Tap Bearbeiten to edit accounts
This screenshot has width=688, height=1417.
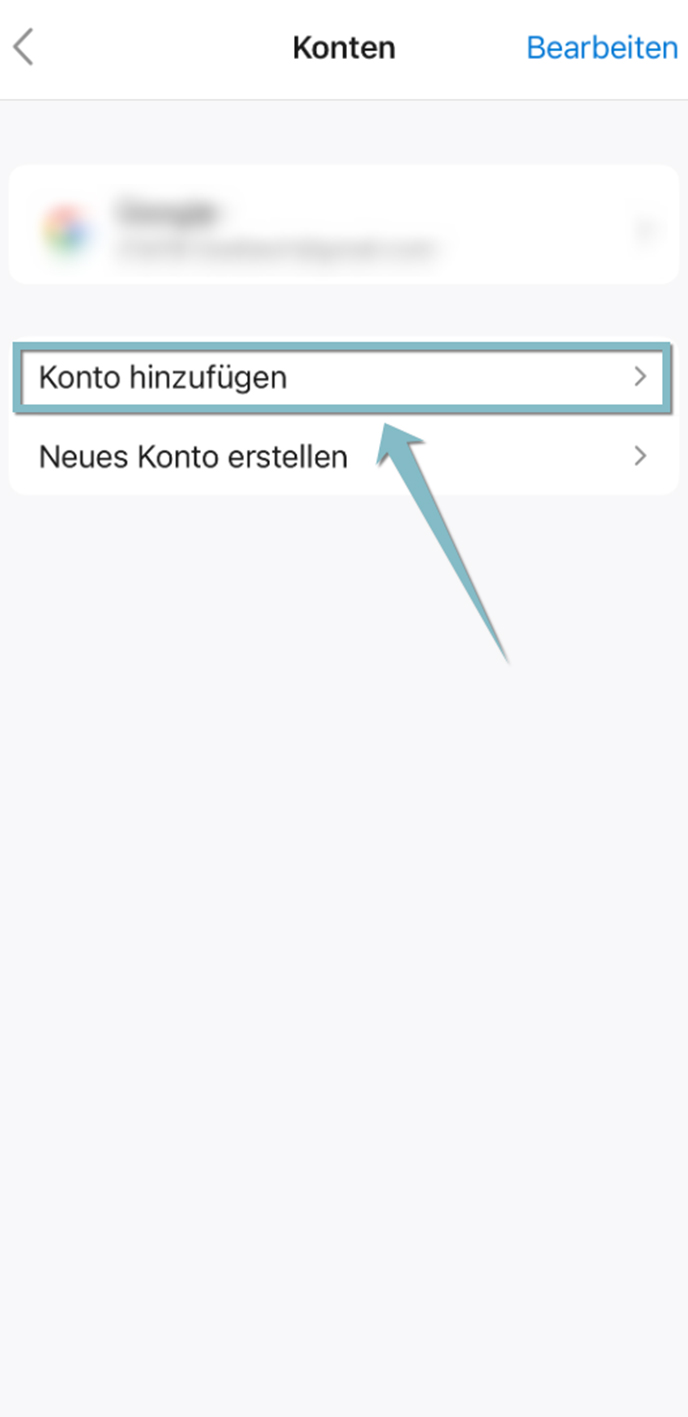[602, 47]
